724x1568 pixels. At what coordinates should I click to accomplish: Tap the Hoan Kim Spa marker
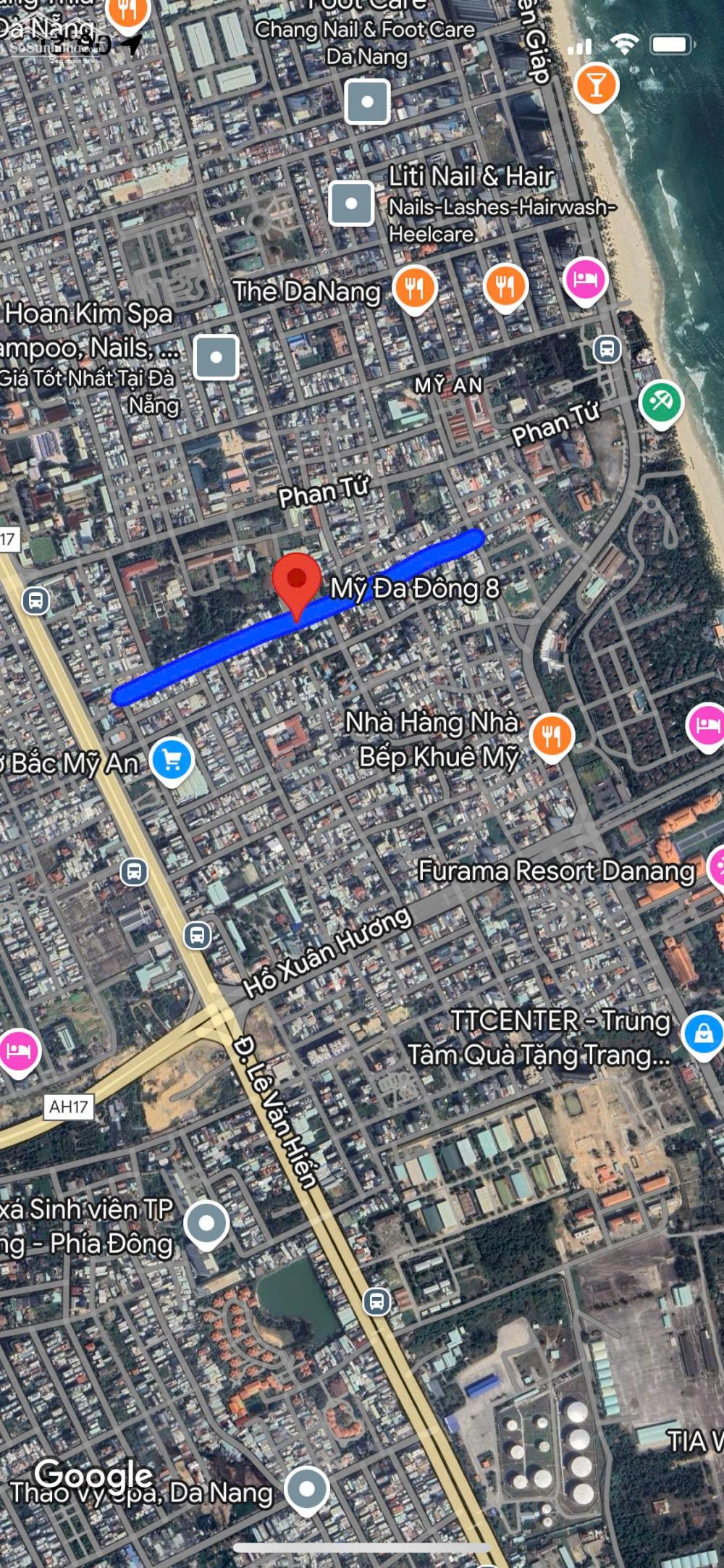216,358
